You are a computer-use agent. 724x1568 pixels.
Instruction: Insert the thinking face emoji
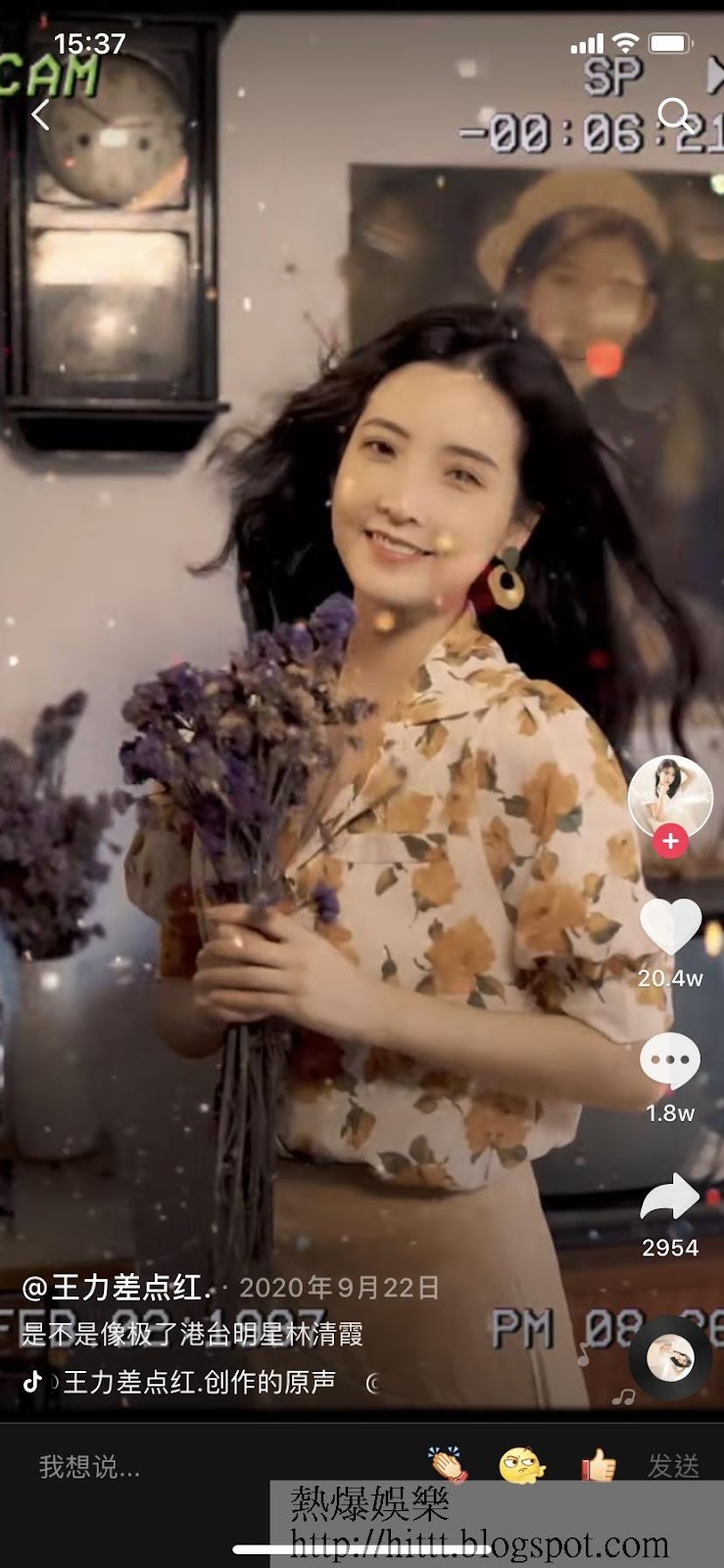click(521, 1467)
